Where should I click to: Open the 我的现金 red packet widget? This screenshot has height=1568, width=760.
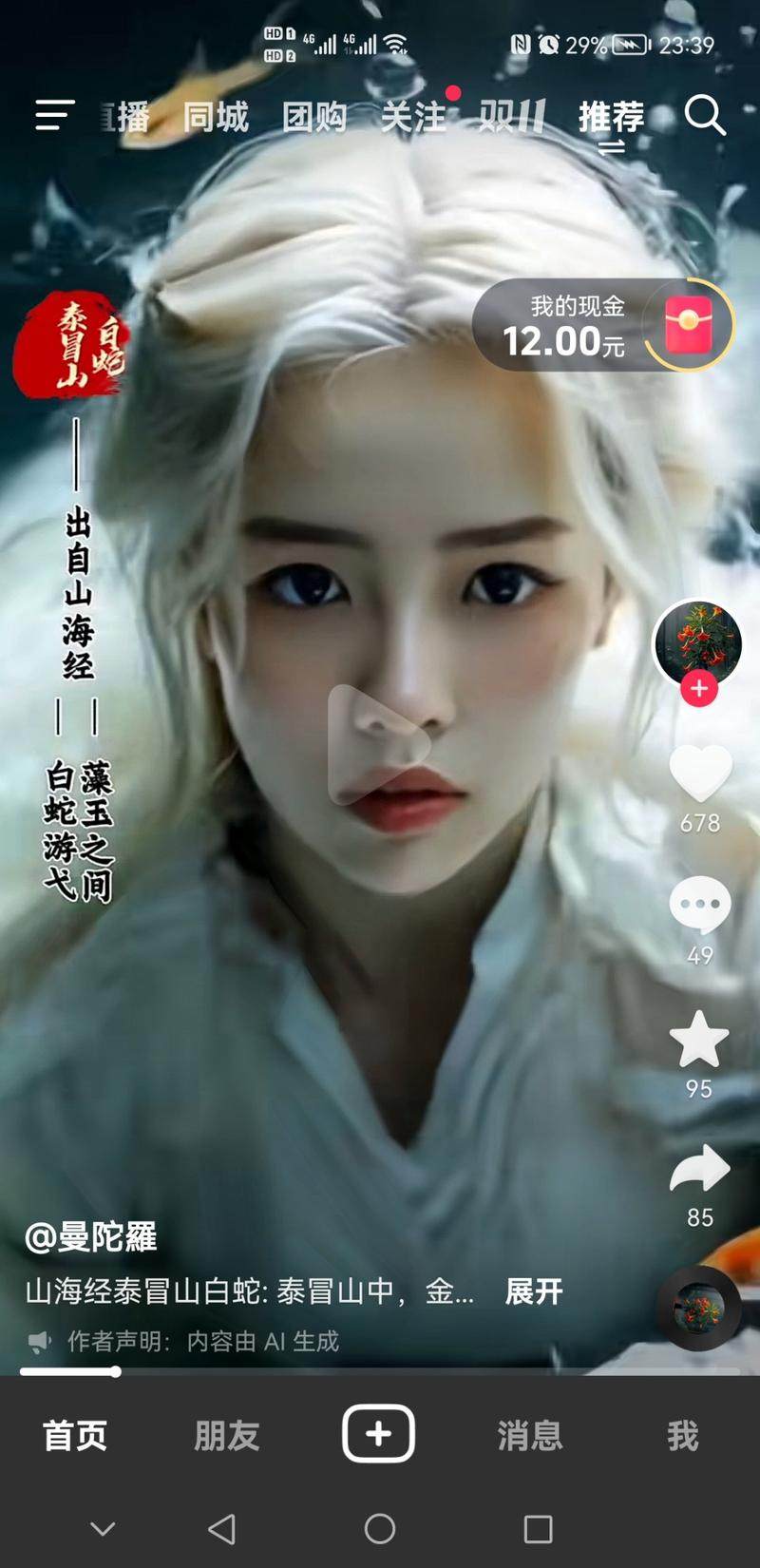tap(603, 325)
